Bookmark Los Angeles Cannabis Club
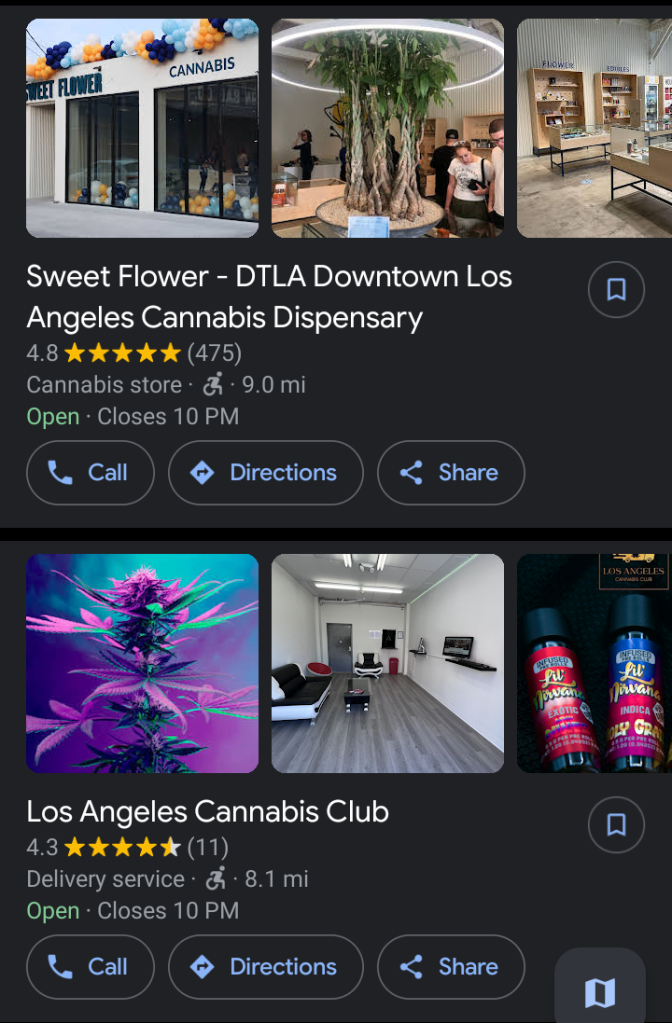This screenshot has height=1023, width=672. [616, 825]
